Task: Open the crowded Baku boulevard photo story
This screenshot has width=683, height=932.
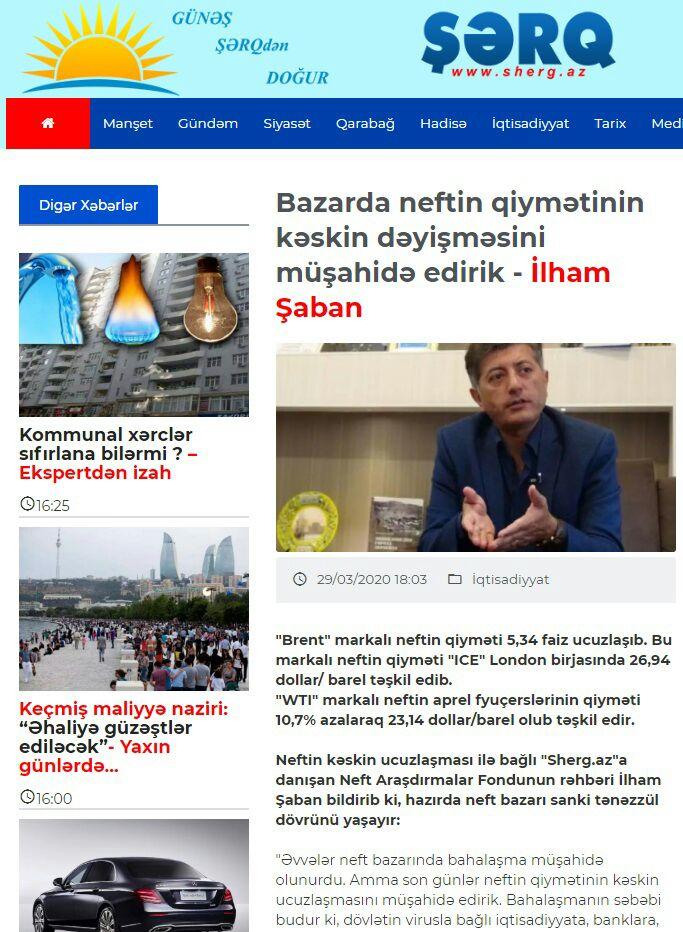Action: coord(134,609)
